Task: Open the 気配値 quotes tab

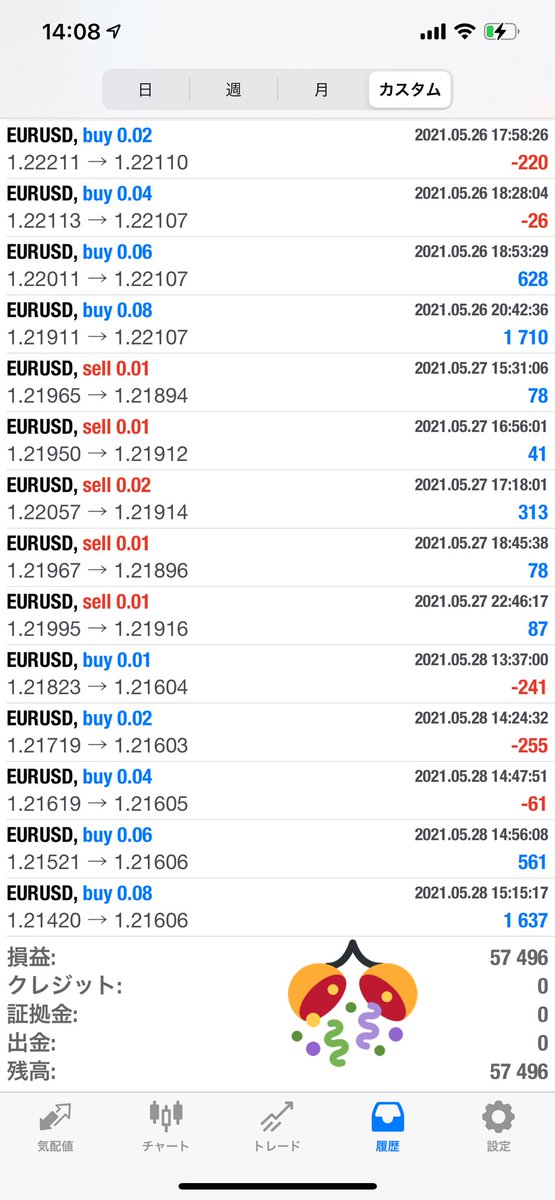Action: click(x=55, y=1127)
